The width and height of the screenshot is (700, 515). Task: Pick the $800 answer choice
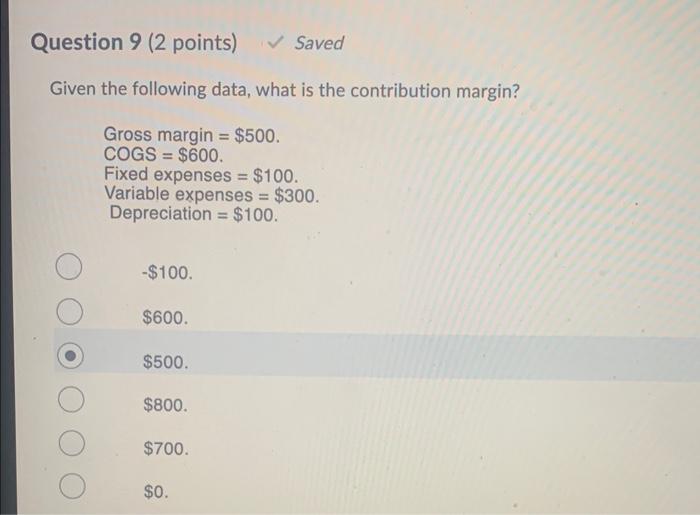pos(68,403)
